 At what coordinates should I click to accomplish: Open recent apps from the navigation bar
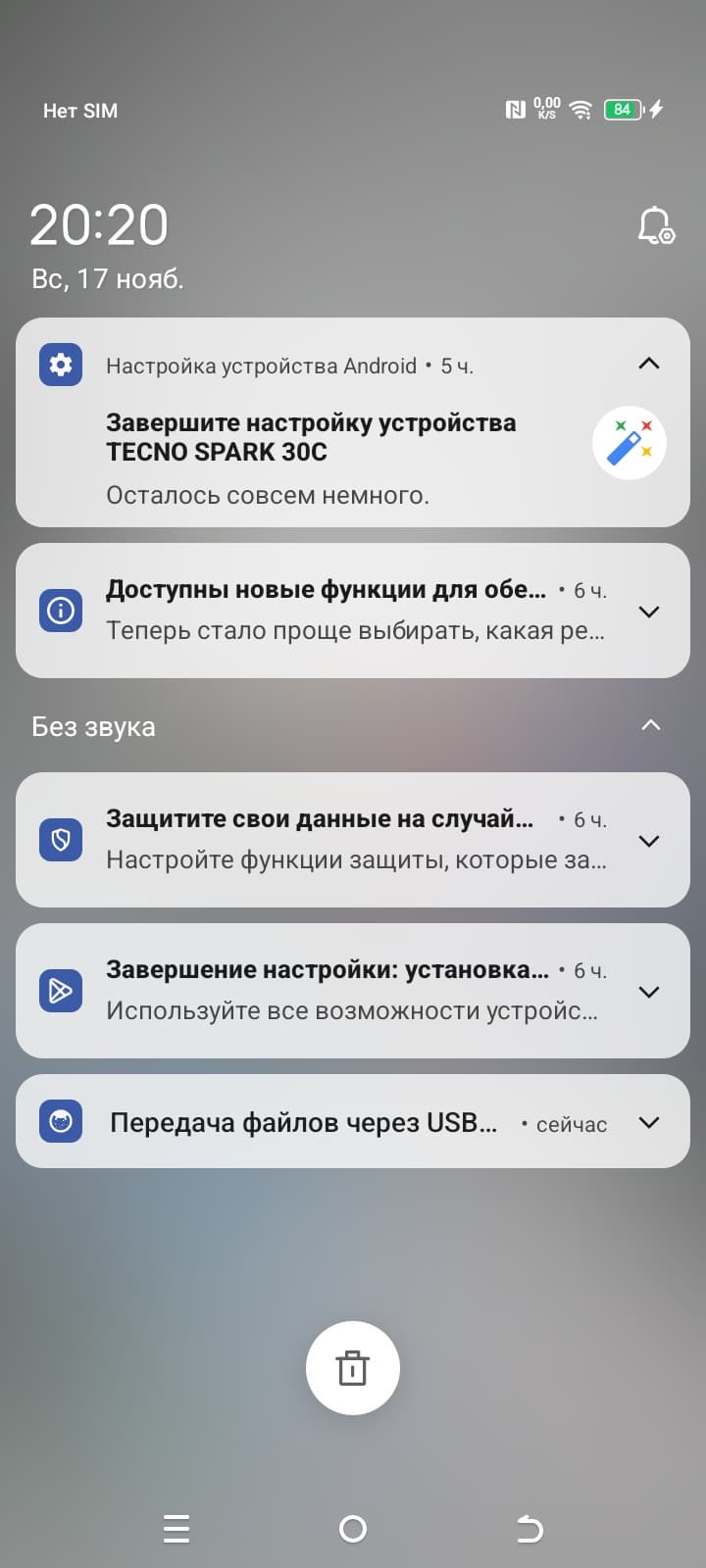pos(176,1529)
